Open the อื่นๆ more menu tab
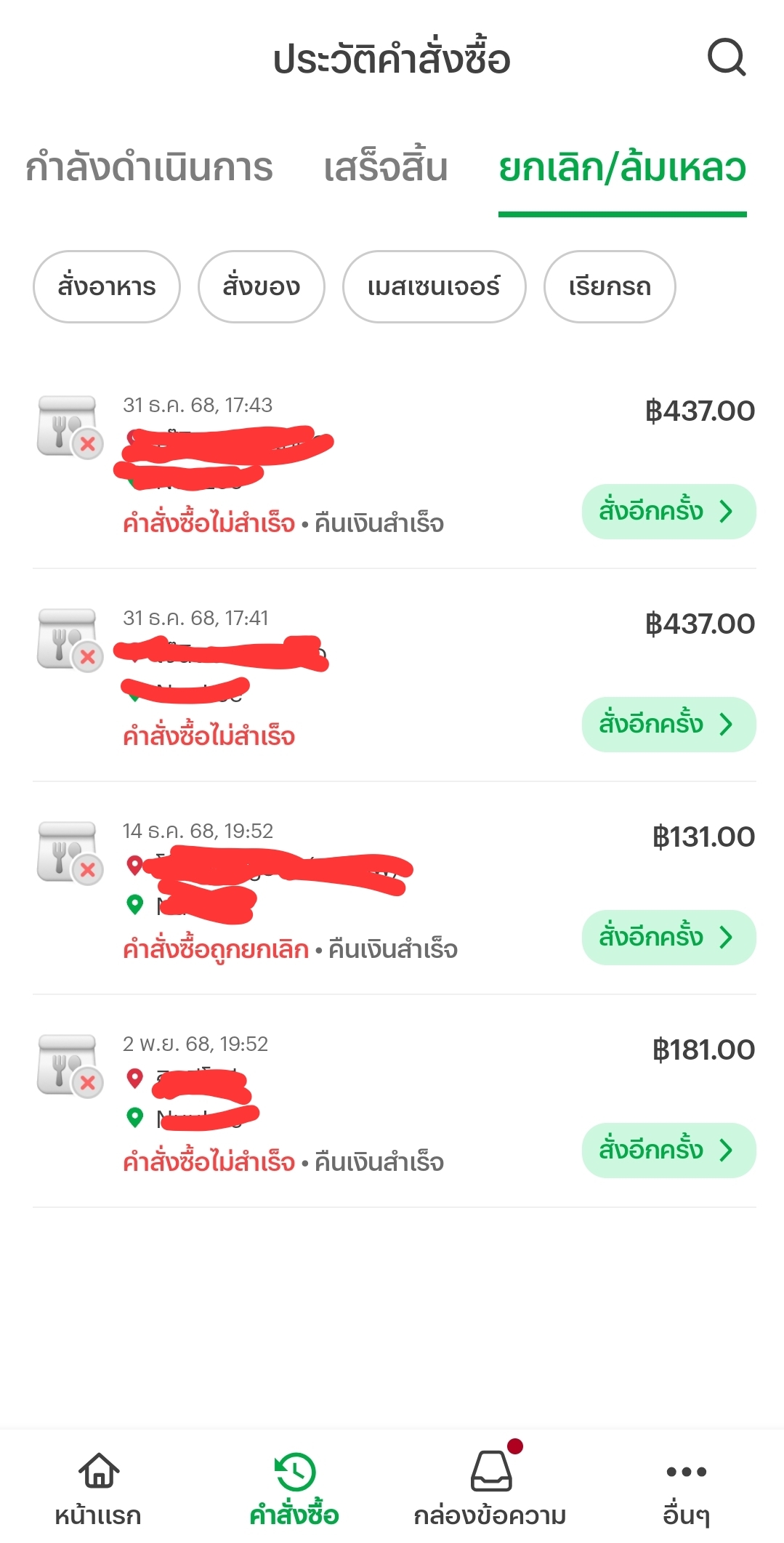The width and height of the screenshot is (784, 1543). (686, 1488)
